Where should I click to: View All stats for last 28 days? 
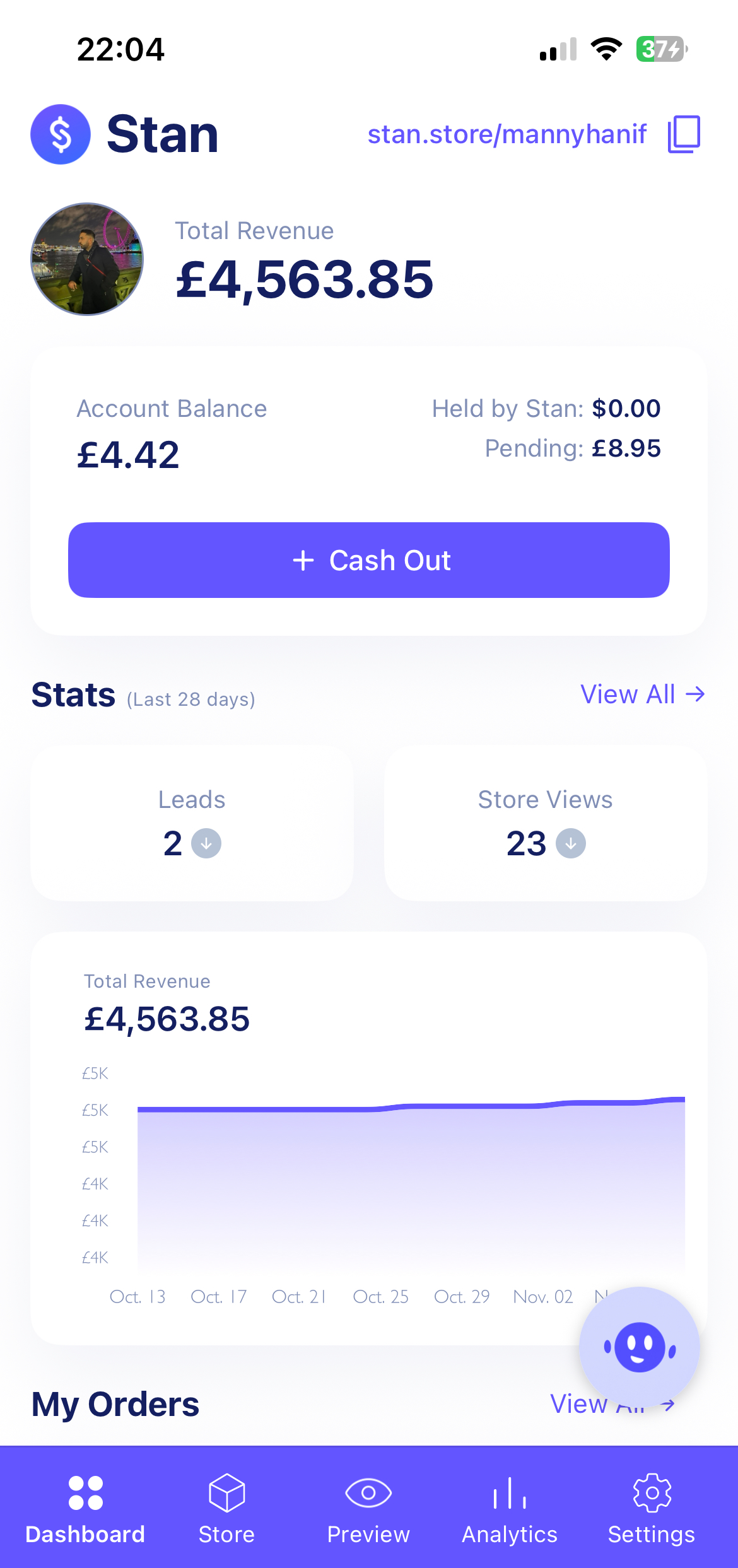[641, 694]
